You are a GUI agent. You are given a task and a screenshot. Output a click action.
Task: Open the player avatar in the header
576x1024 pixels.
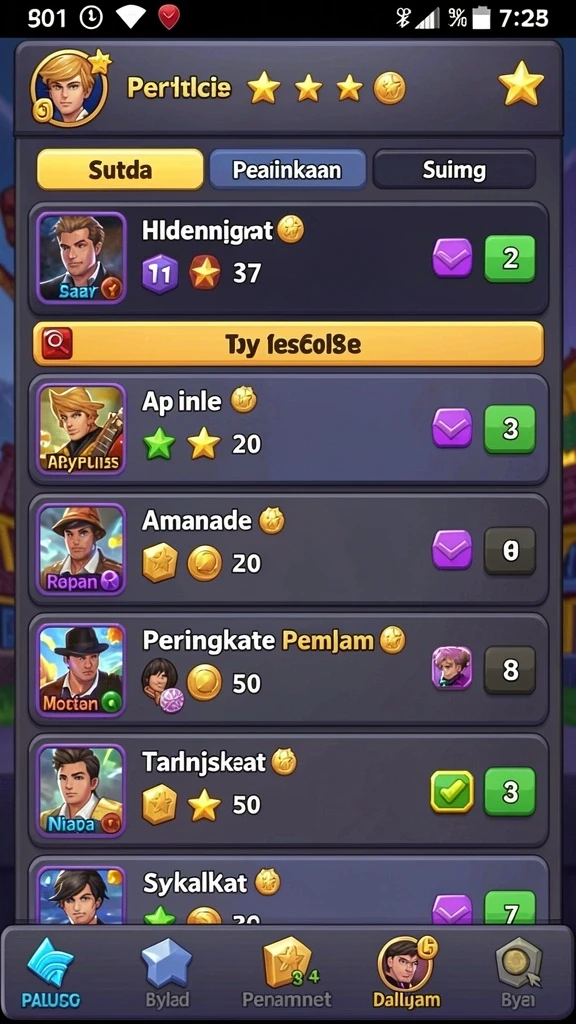click(x=69, y=87)
